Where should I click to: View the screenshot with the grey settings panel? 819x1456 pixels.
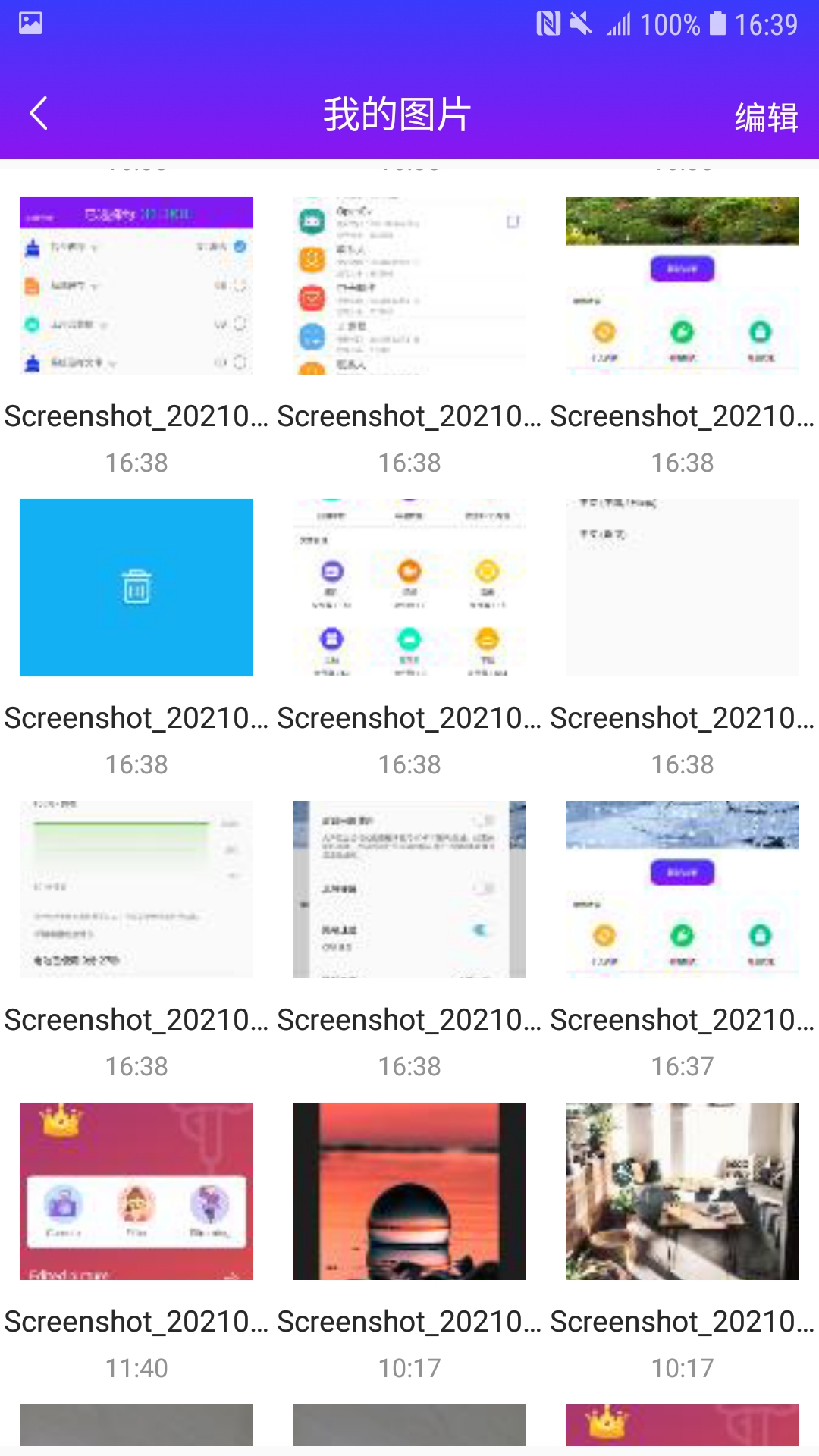pyautogui.click(x=409, y=890)
